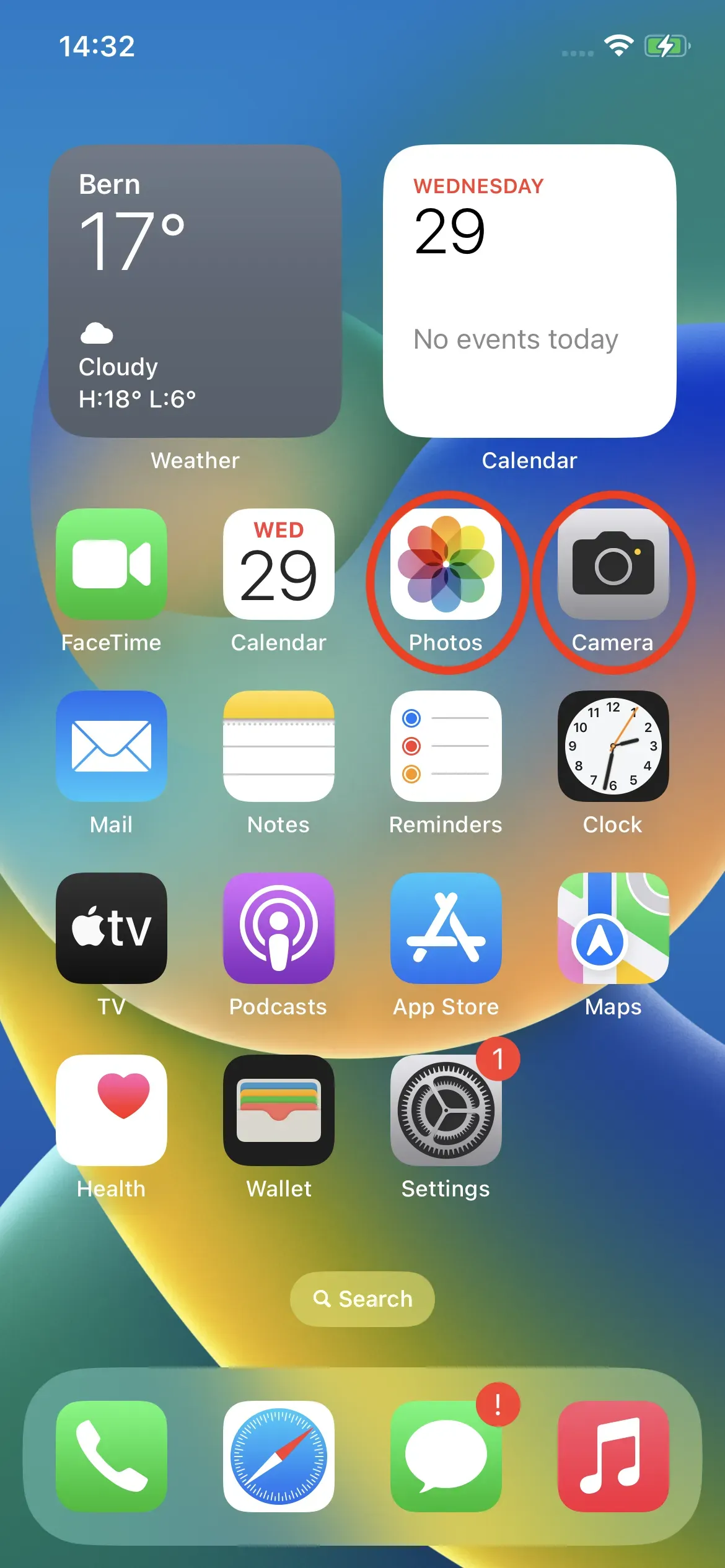Viewport: 725px width, 1568px height.
Task: Launch the Photos app
Action: point(446,564)
